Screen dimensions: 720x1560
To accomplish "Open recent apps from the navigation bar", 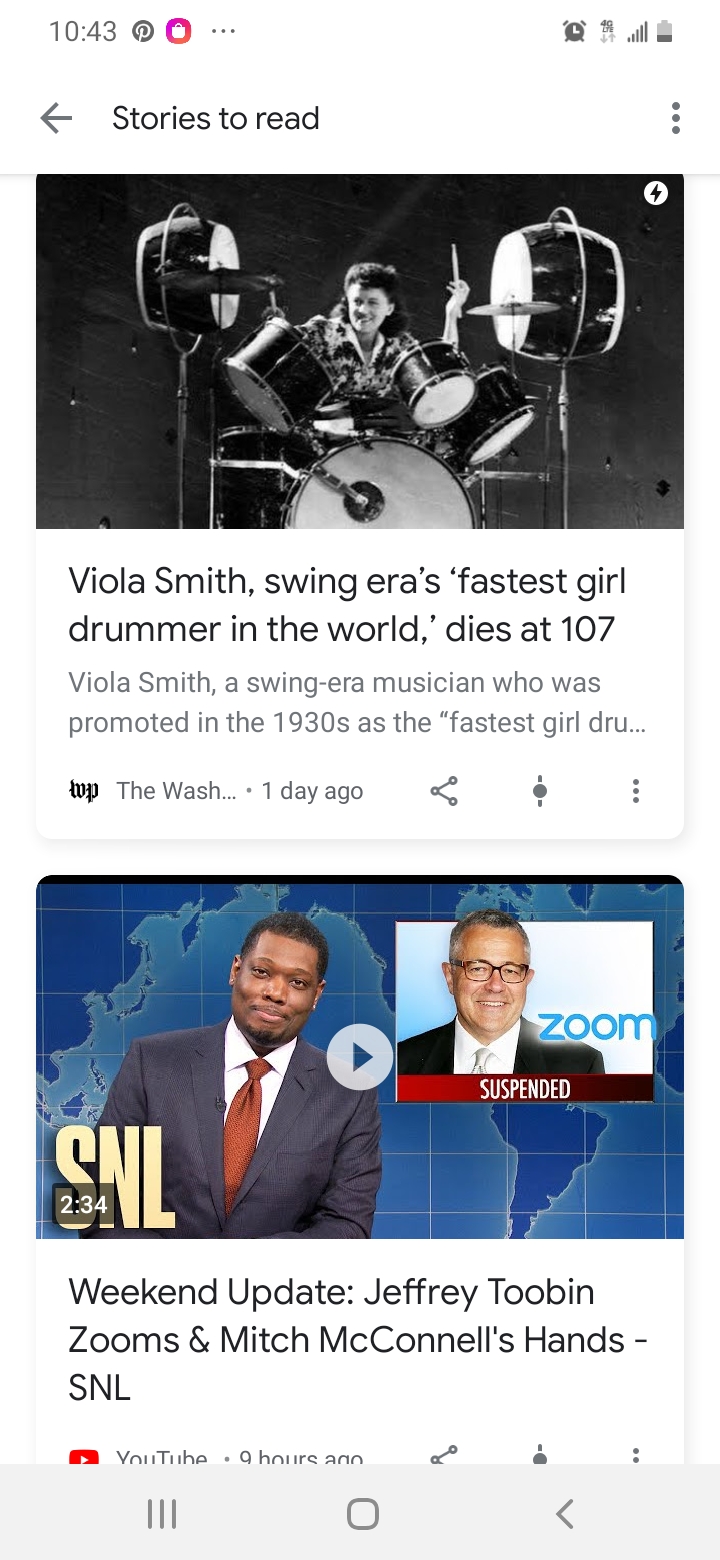I will pyautogui.click(x=162, y=1514).
